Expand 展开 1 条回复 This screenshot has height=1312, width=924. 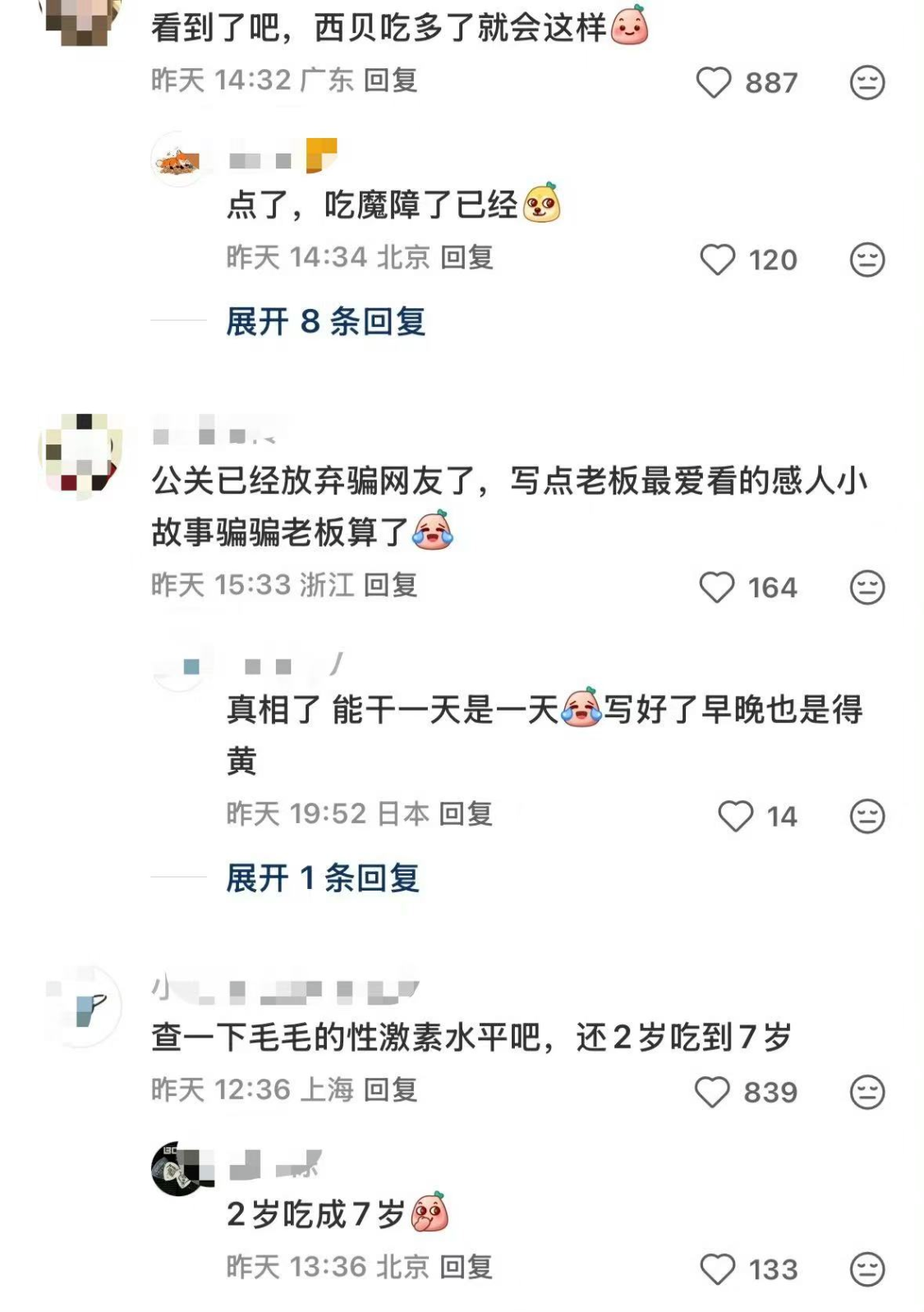pos(322,878)
